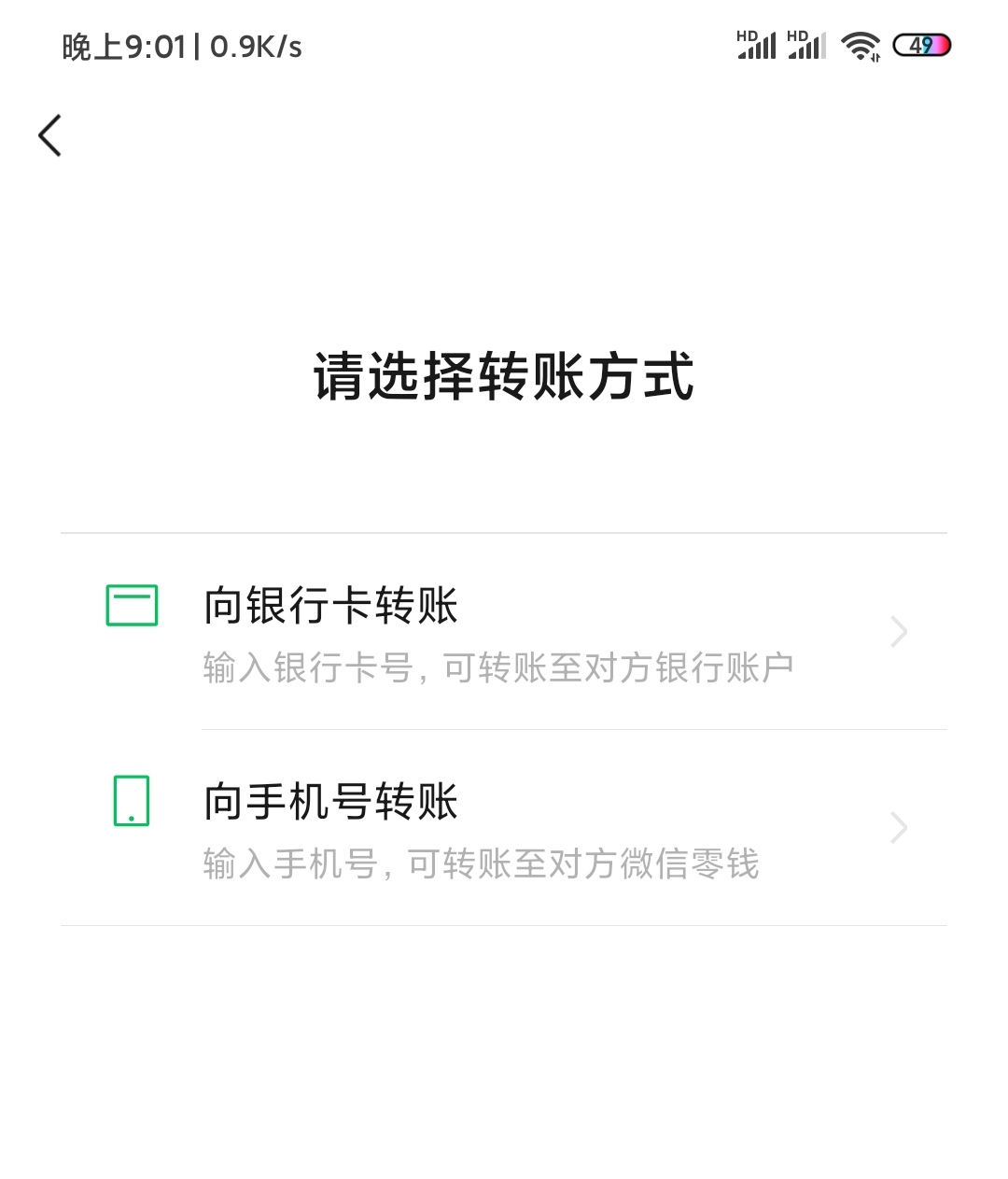Tap the green card icon beside 向银行卡转账
This screenshot has height=1179, width=1008.
coord(131,605)
